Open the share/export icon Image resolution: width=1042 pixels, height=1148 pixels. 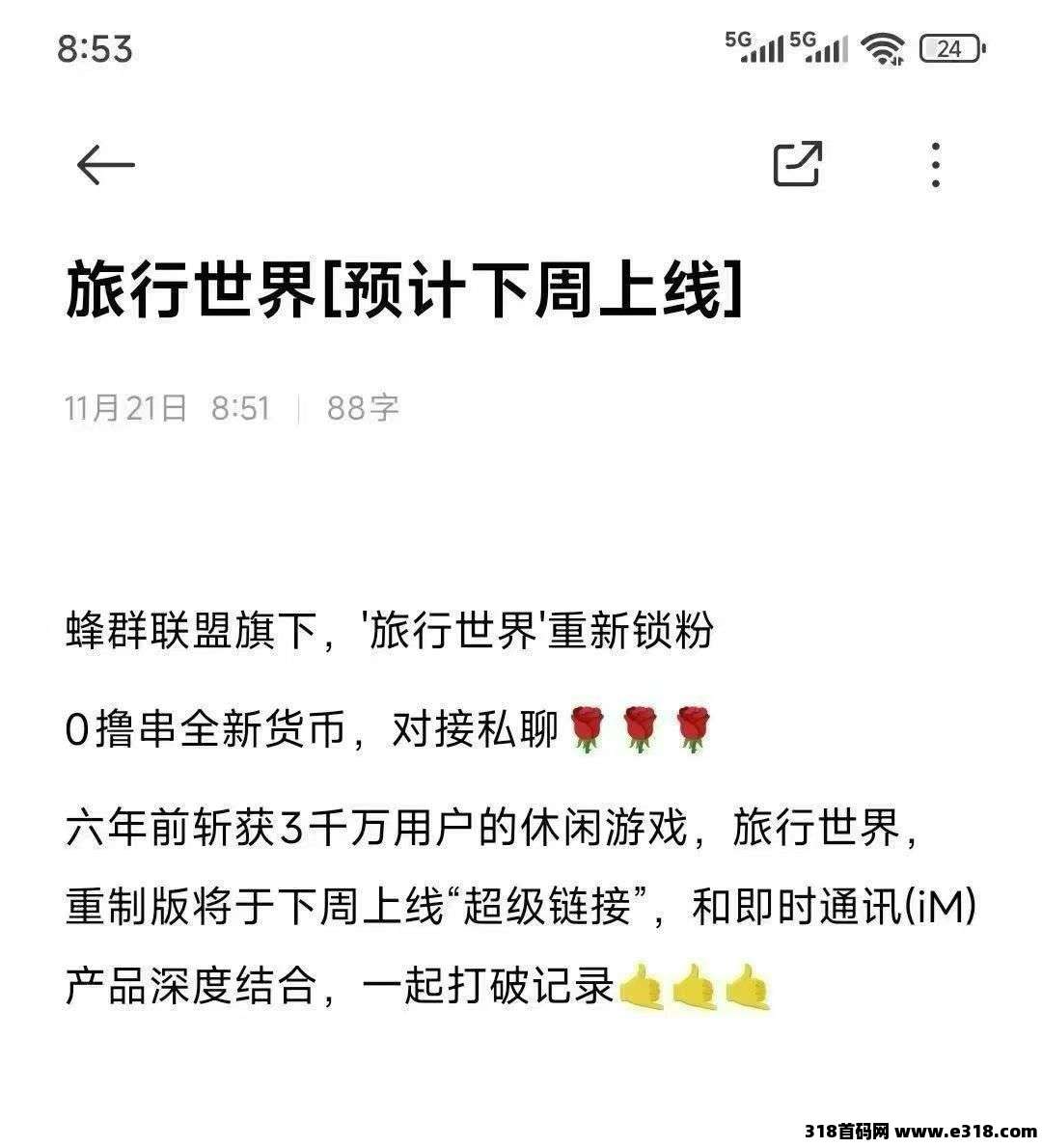coord(795,162)
